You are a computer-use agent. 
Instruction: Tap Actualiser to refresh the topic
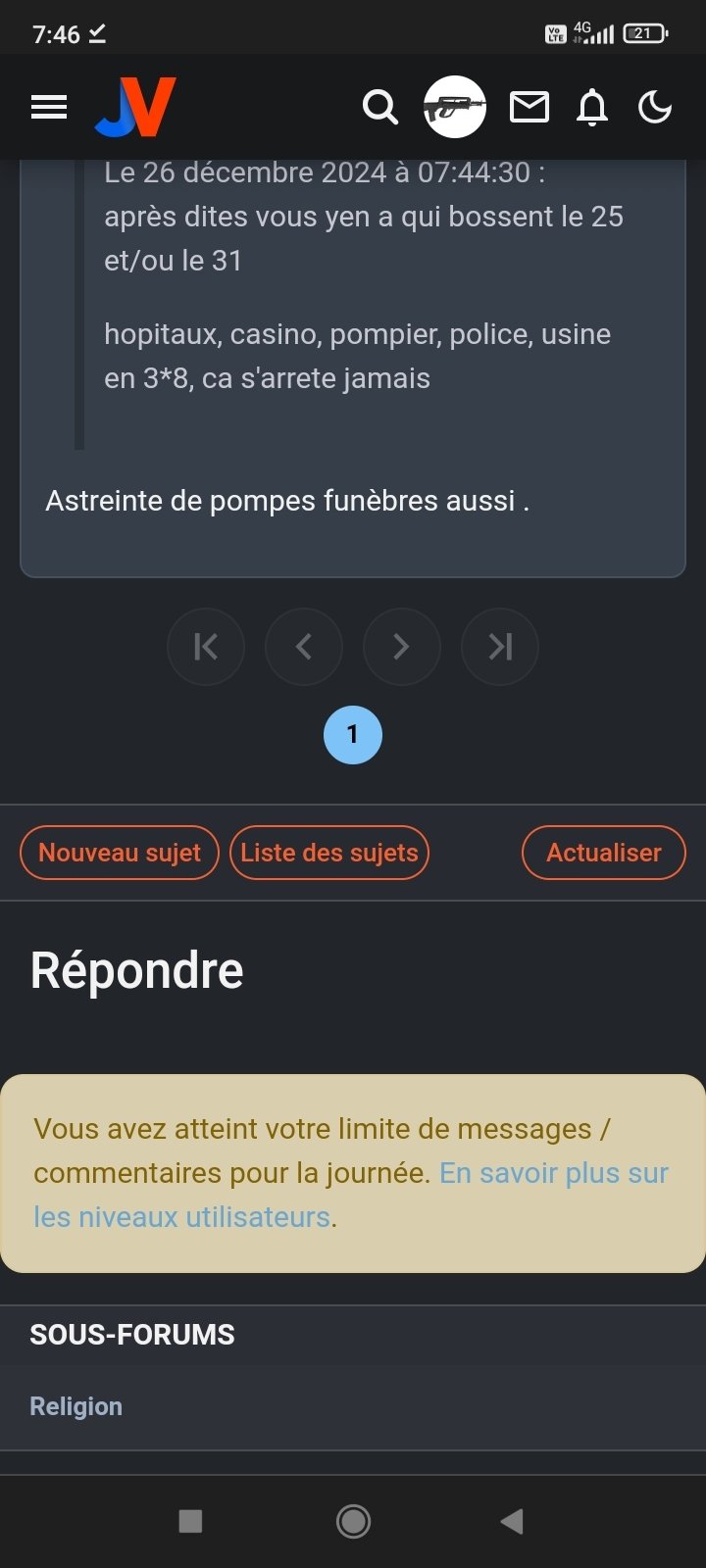click(x=604, y=853)
